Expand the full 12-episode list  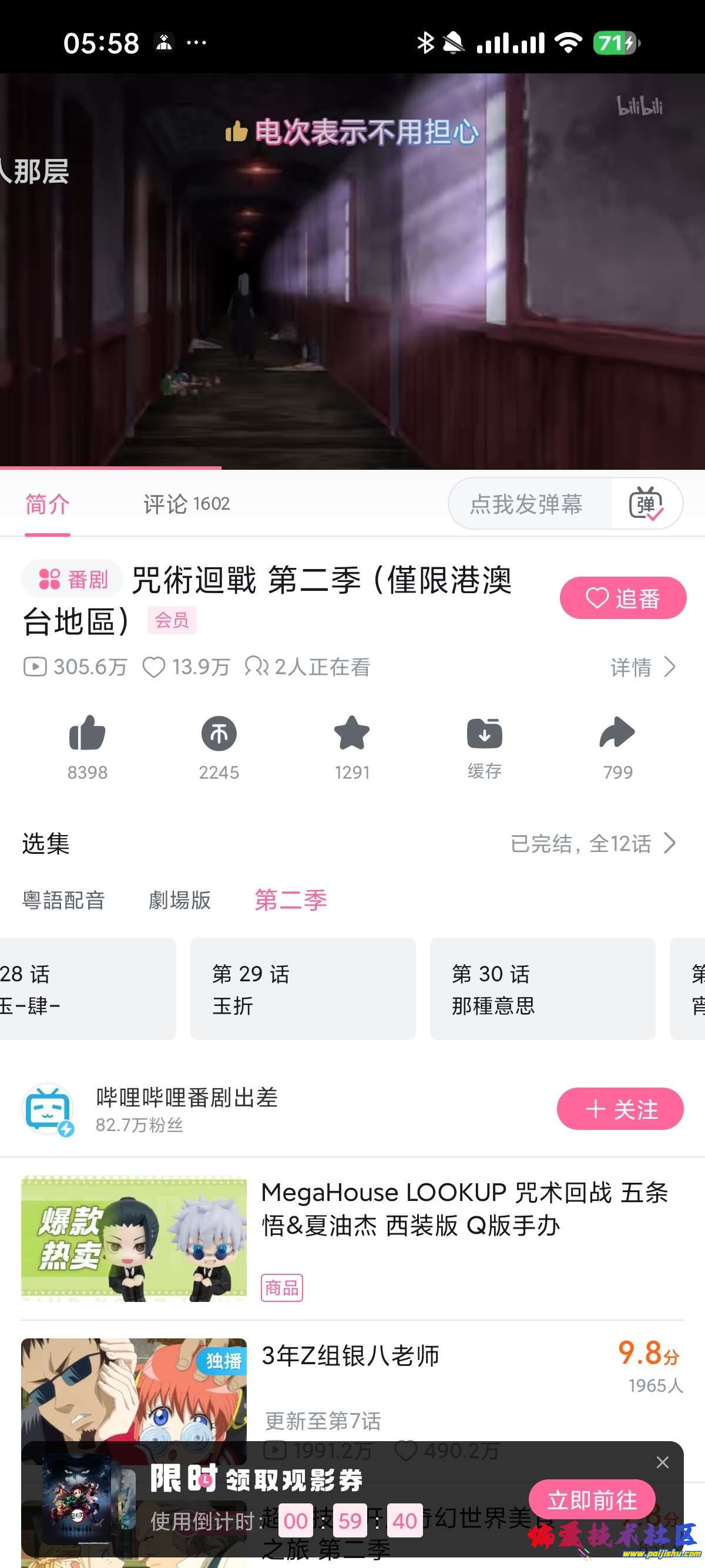(592, 844)
